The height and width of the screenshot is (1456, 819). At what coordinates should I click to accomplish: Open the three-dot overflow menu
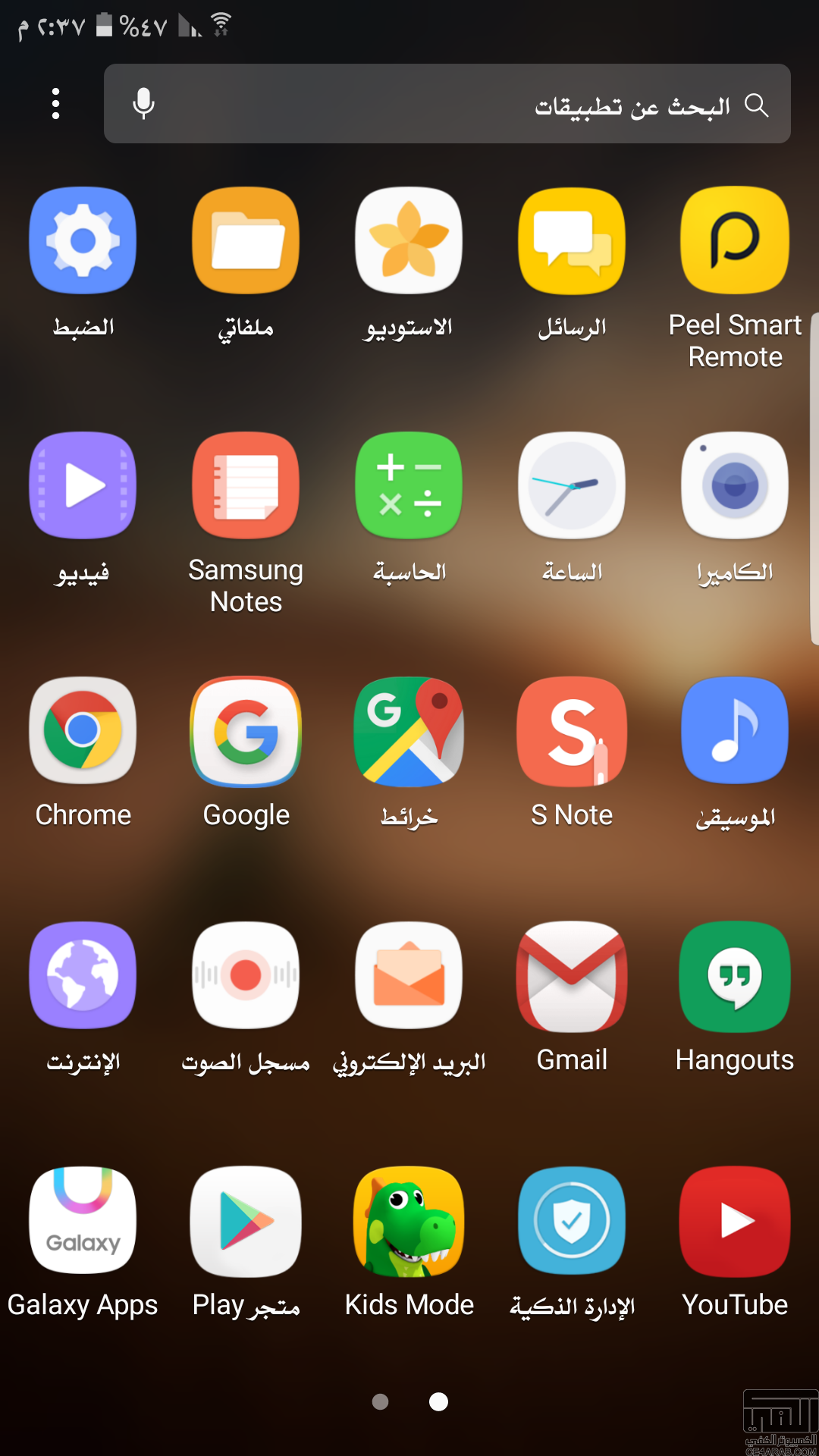(x=55, y=103)
